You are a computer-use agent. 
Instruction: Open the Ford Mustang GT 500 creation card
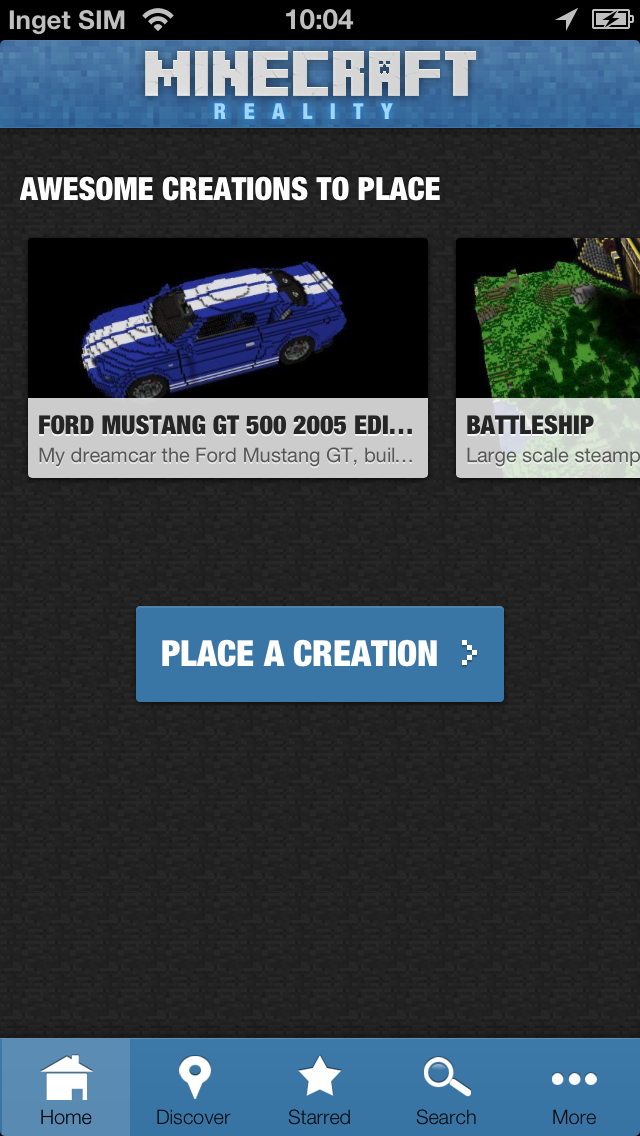click(228, 357)
